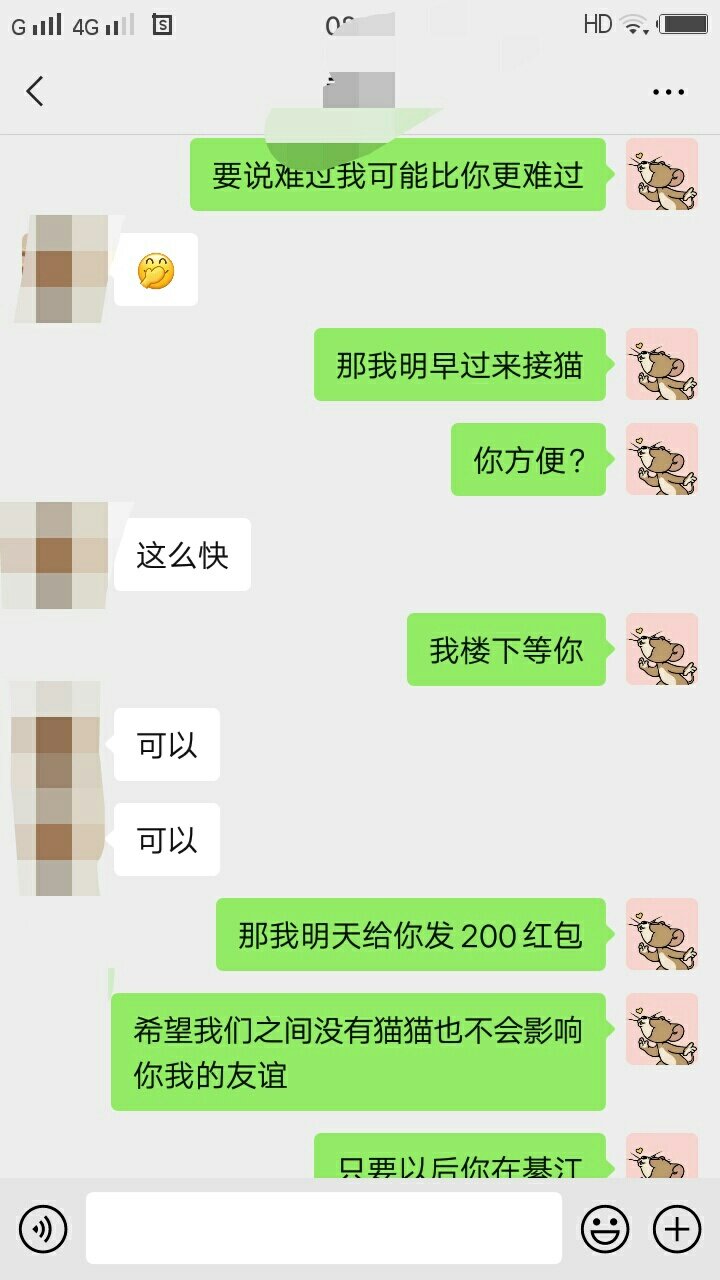
Task: Switch to voice message input
Action: (x=43, y=1228)
